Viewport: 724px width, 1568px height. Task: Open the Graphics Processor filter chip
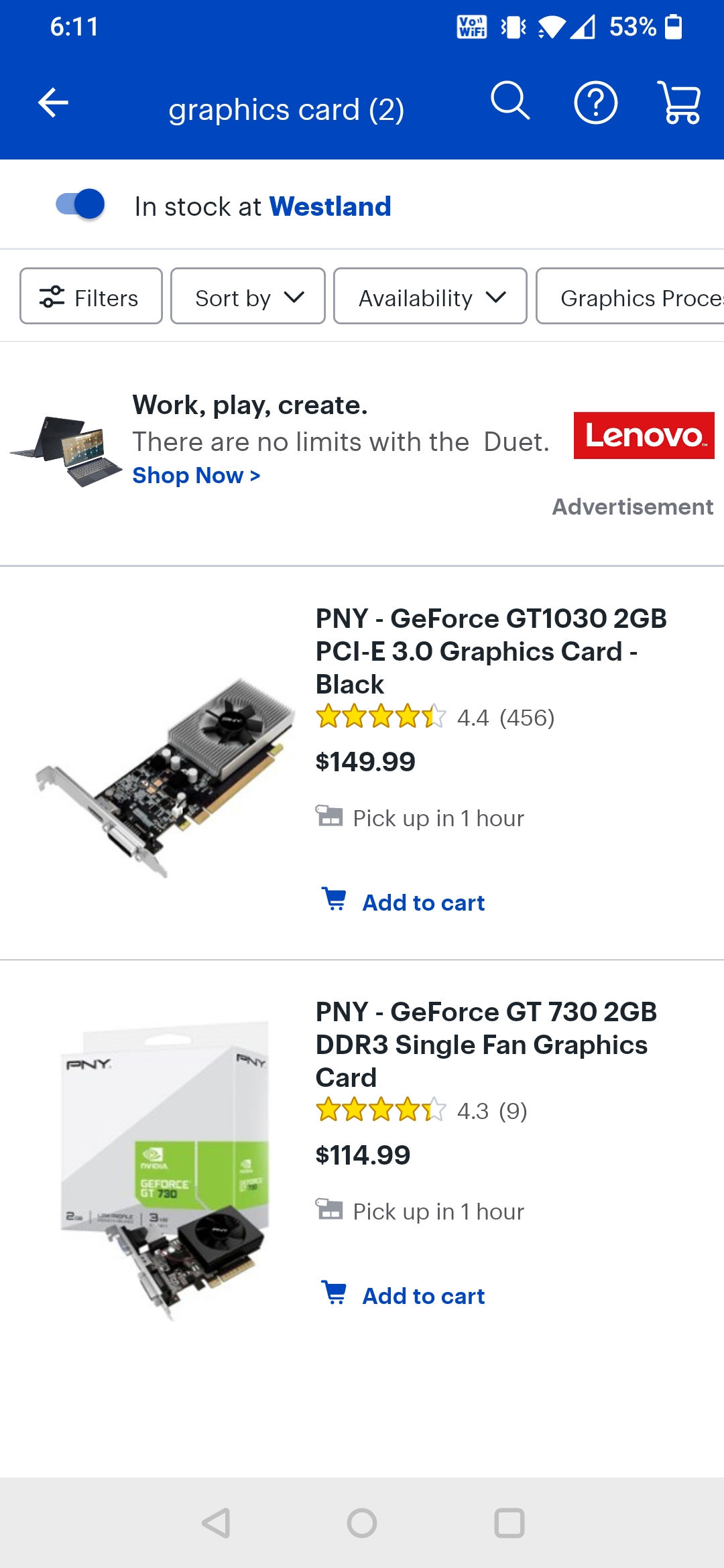[x=630, y=296]
